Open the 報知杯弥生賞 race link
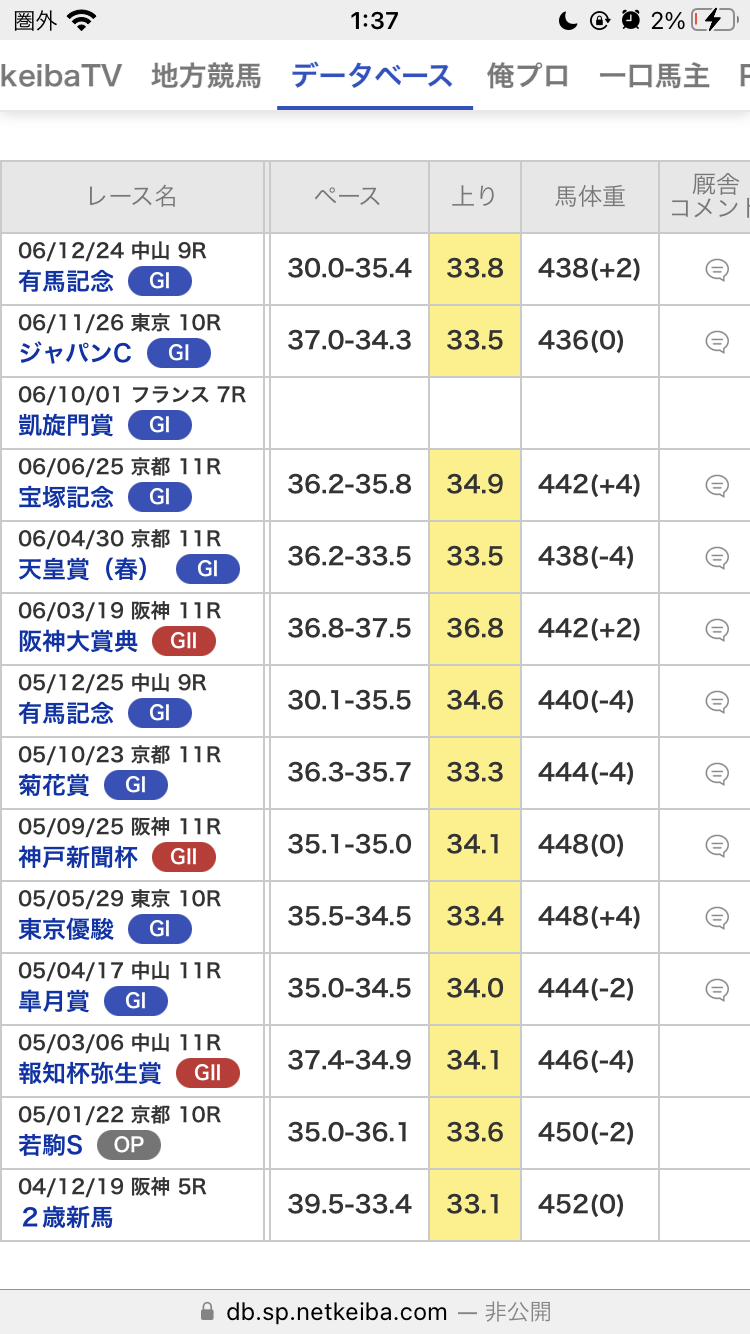This screenshot has height=1334, width=750. (x=90, y=1073)
